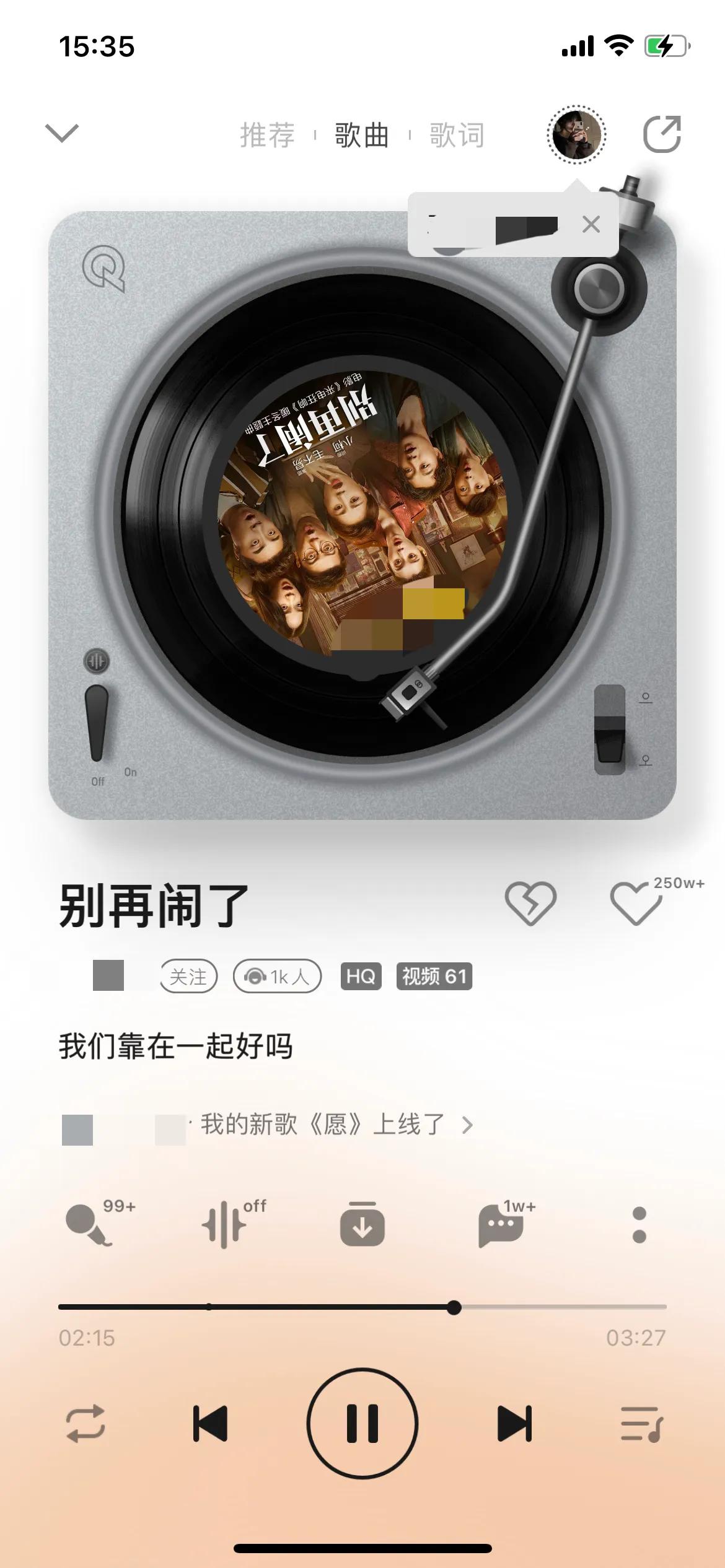Switch to the 推荐 recommendation tab
The height and width of the screenshot is (1568, 725).
266,136
